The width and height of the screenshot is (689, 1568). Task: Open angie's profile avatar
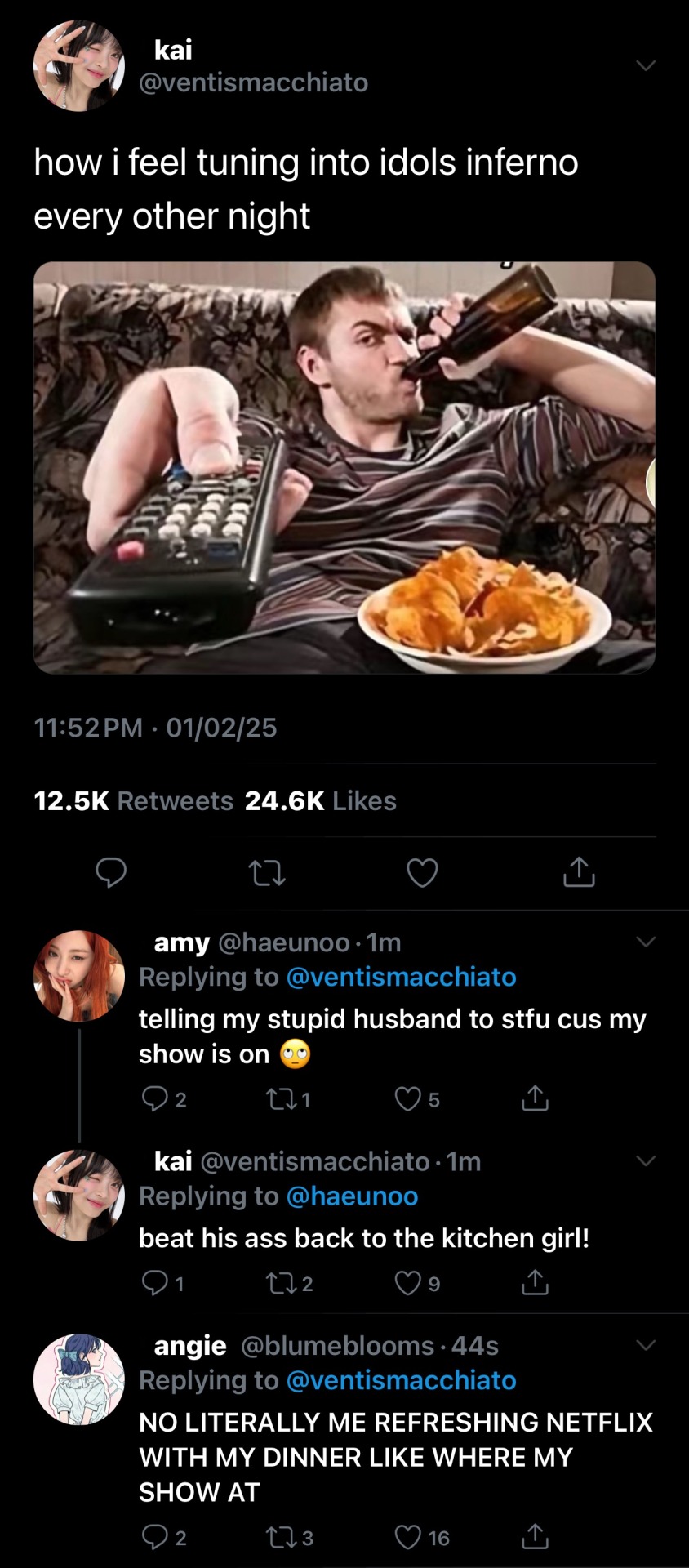(78, 1380)
